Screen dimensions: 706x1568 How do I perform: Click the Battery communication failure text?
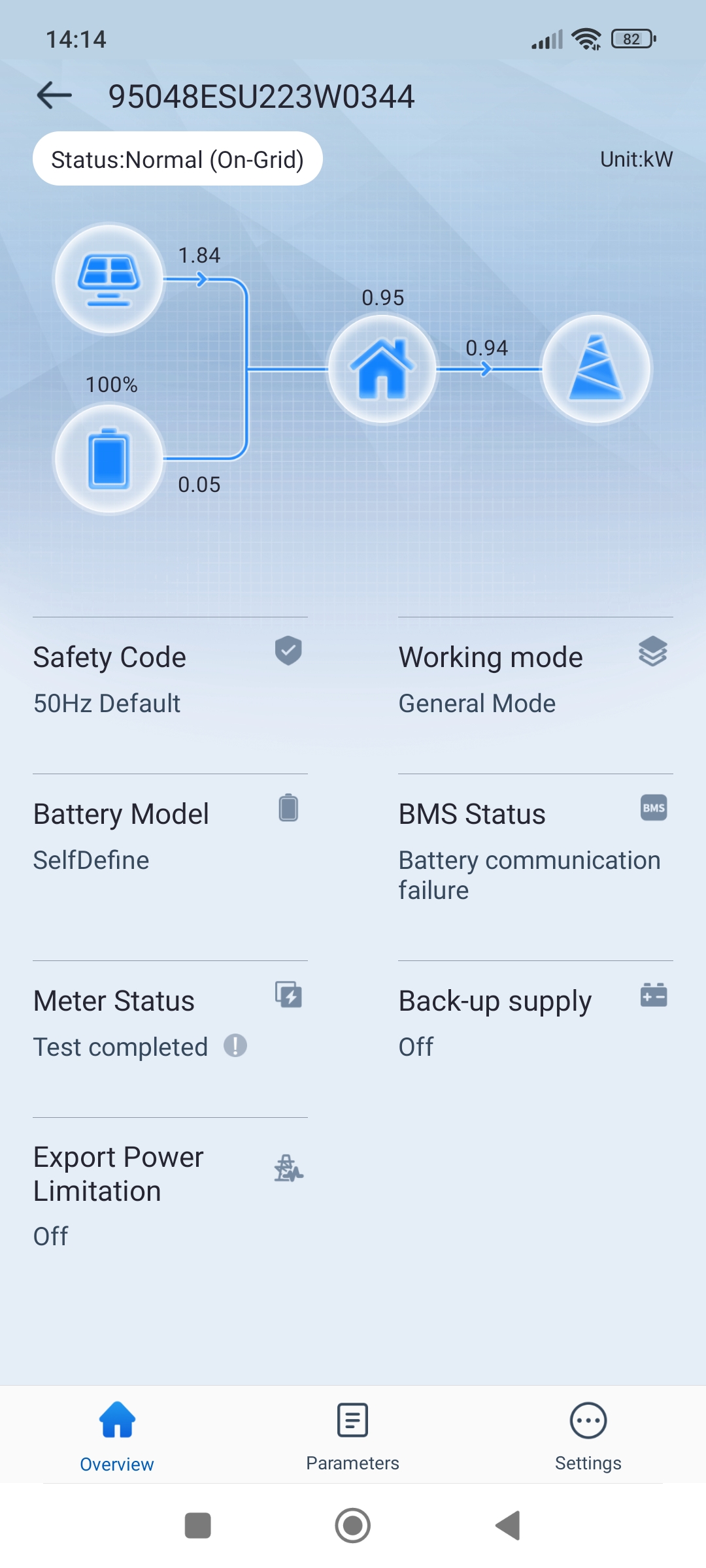click(529, 874)
